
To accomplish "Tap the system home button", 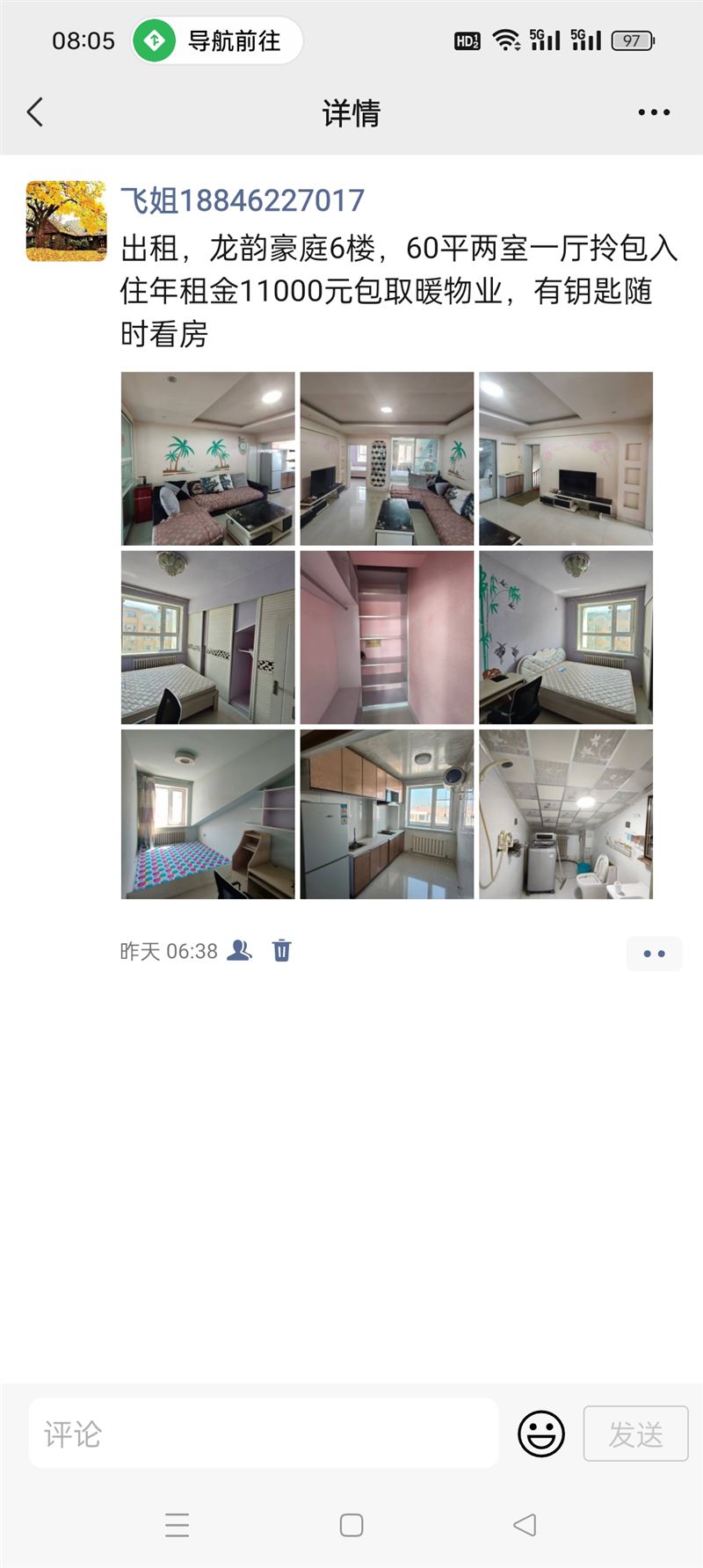I will click(351, 1525).
